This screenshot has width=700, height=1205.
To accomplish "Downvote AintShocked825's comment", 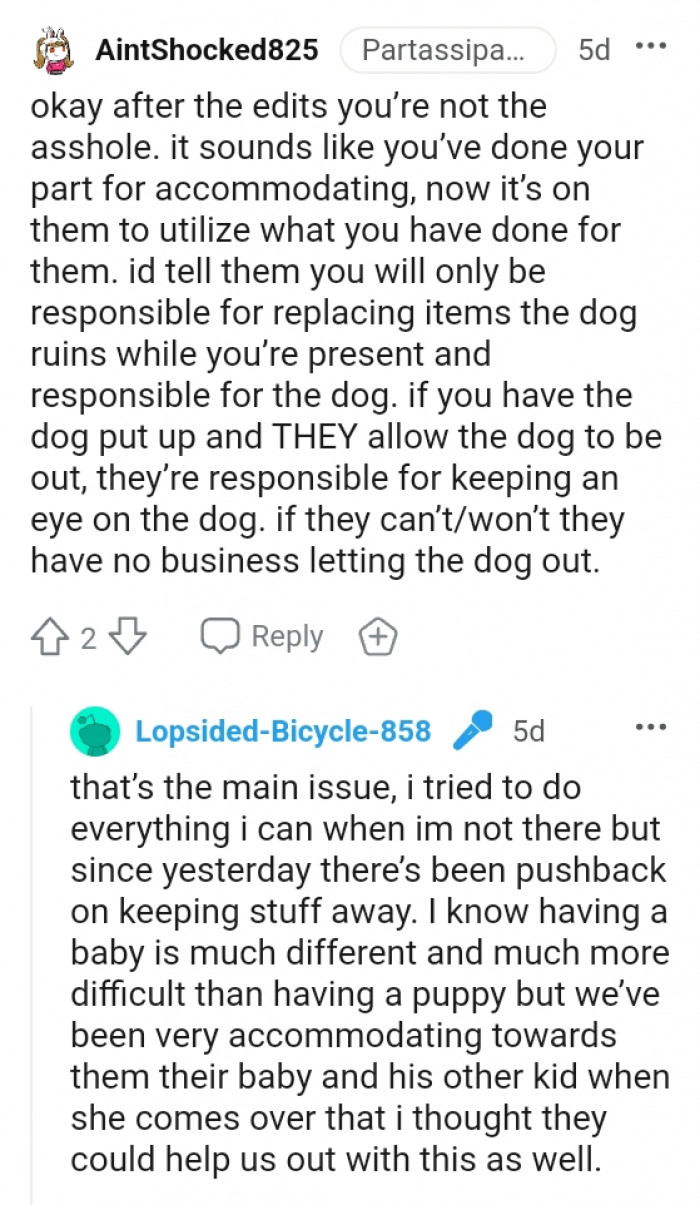I will pyautogui.click(x=126, y=637).
